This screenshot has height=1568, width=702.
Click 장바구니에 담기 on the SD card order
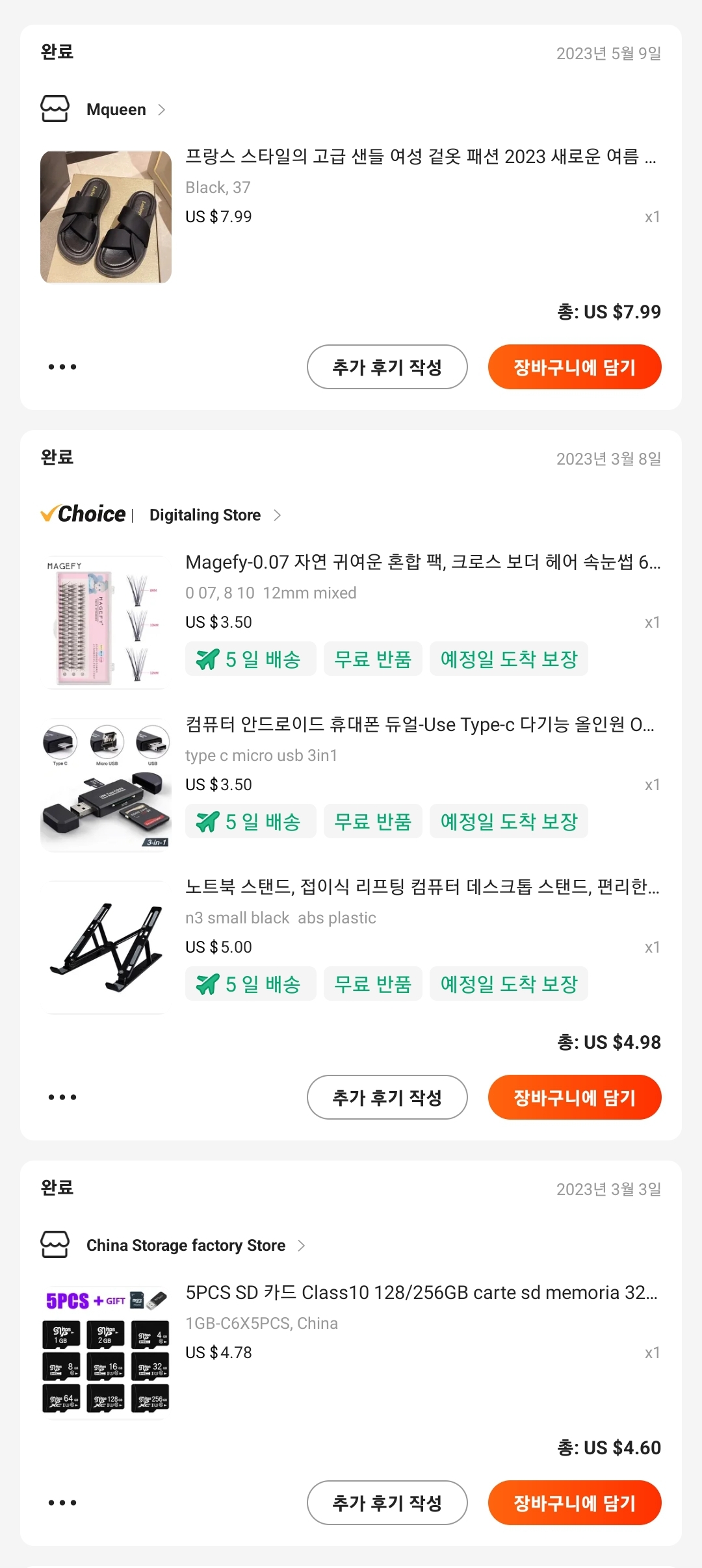575,1502
